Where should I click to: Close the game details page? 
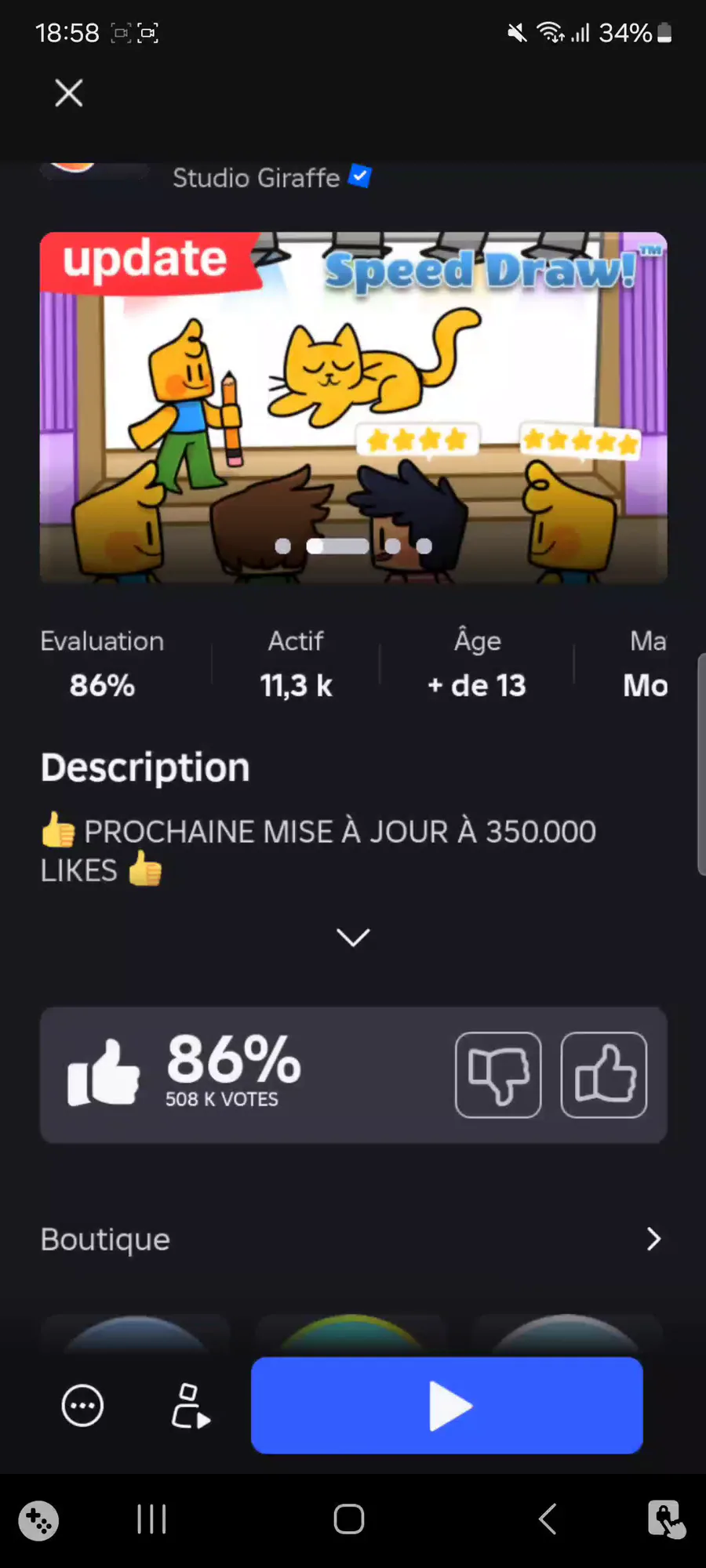[69, 93]
